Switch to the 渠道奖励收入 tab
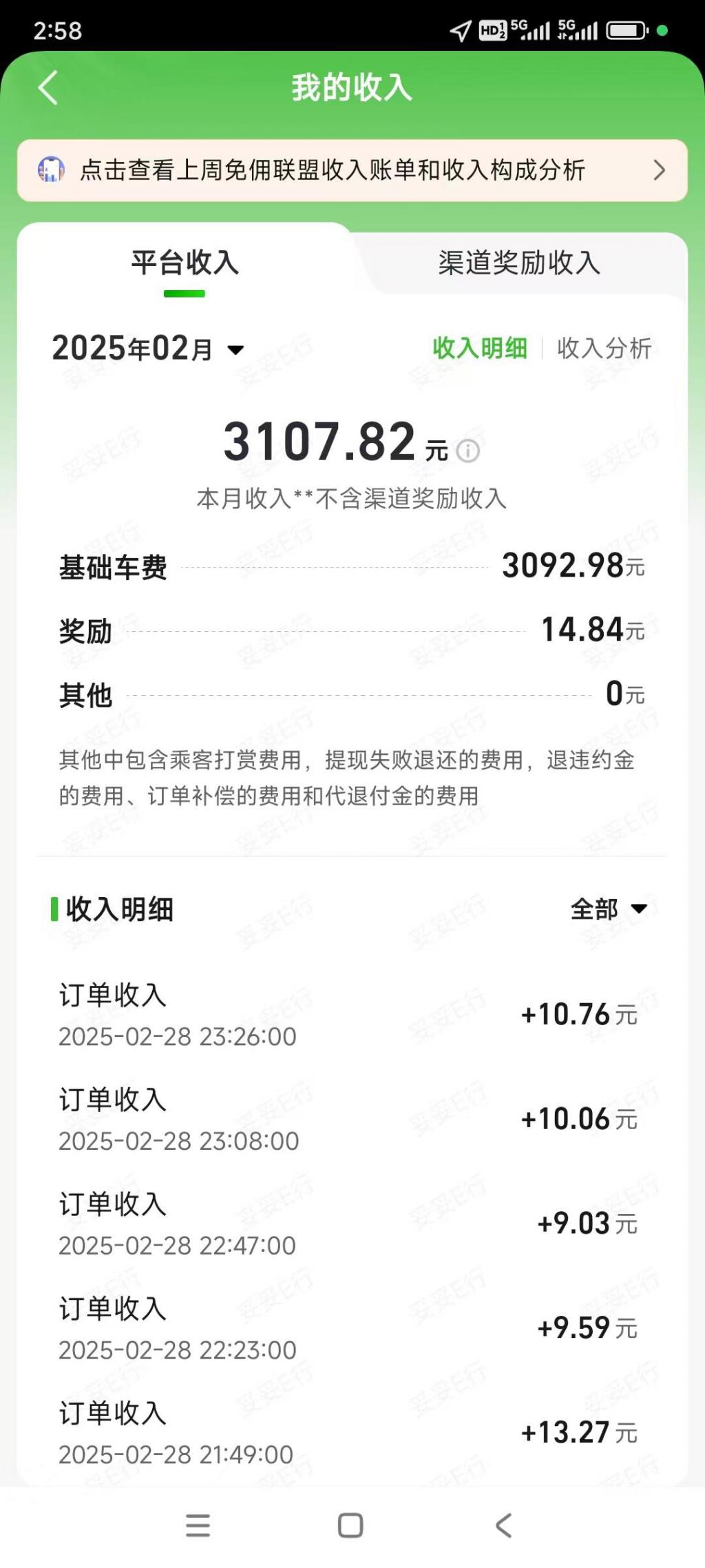705x1568 pixels. point(518,264)
